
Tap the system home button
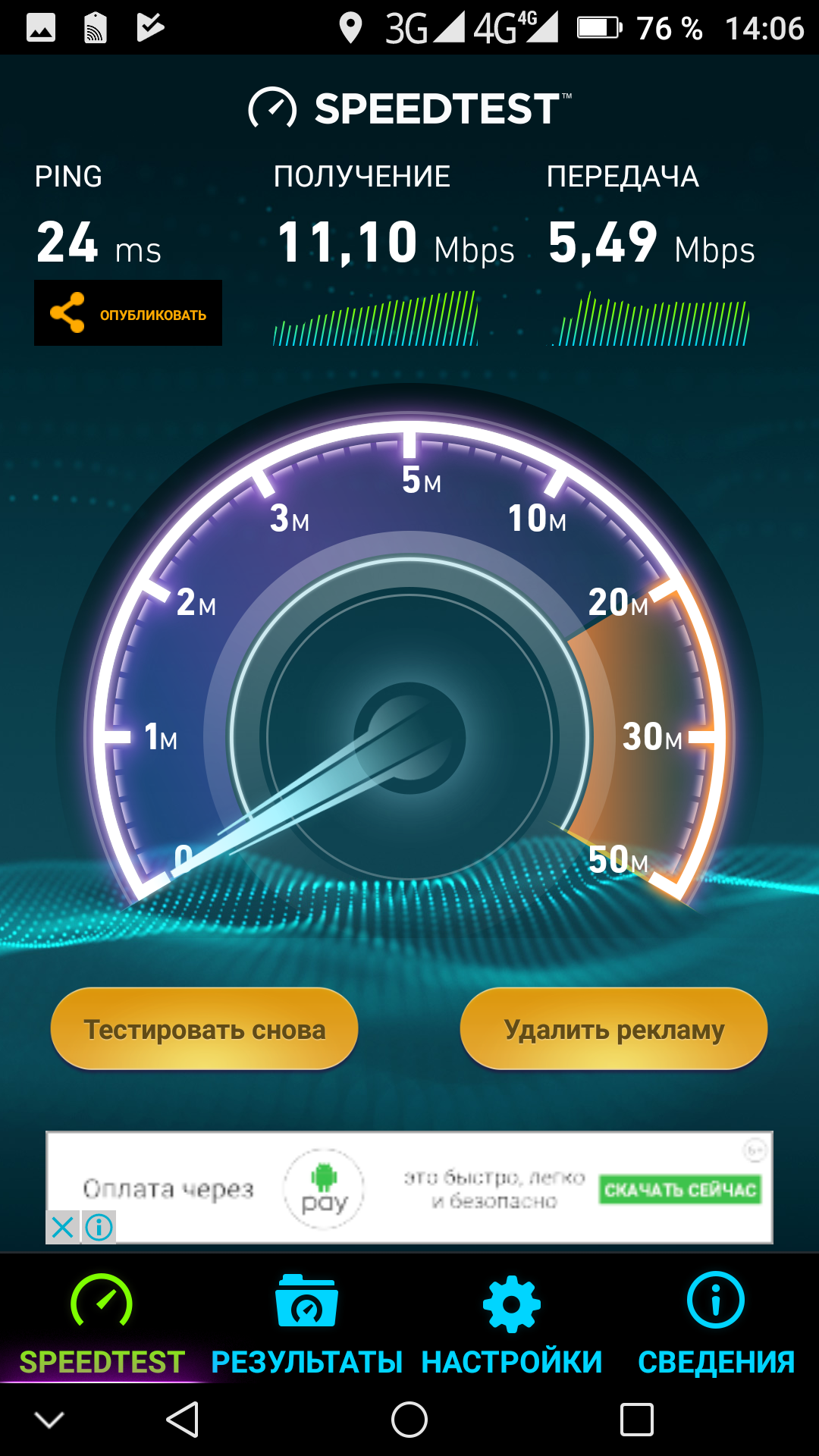(409, 1420)
